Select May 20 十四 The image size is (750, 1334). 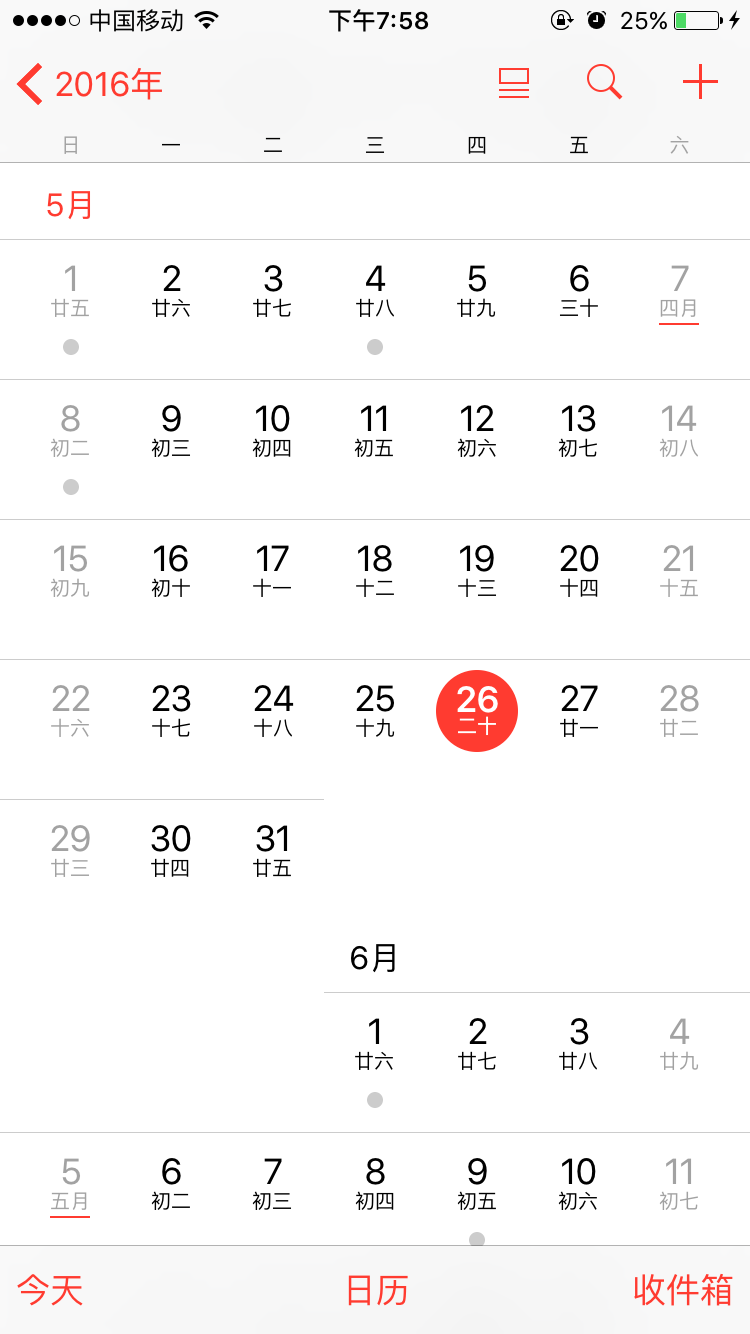[x=579, y=570]
